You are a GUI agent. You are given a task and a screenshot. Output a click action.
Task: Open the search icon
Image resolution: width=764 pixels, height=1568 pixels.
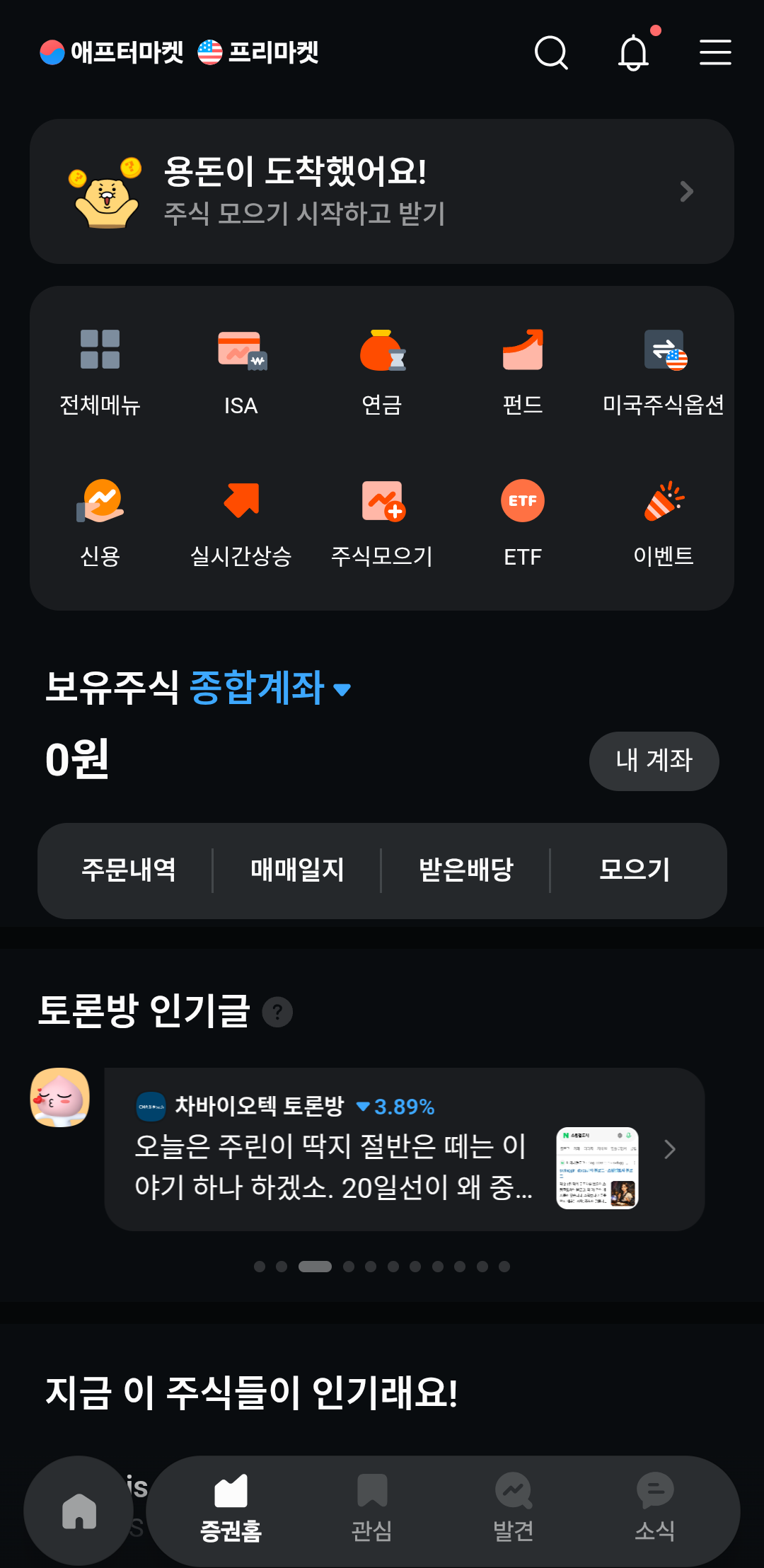[x=551, y=52]
